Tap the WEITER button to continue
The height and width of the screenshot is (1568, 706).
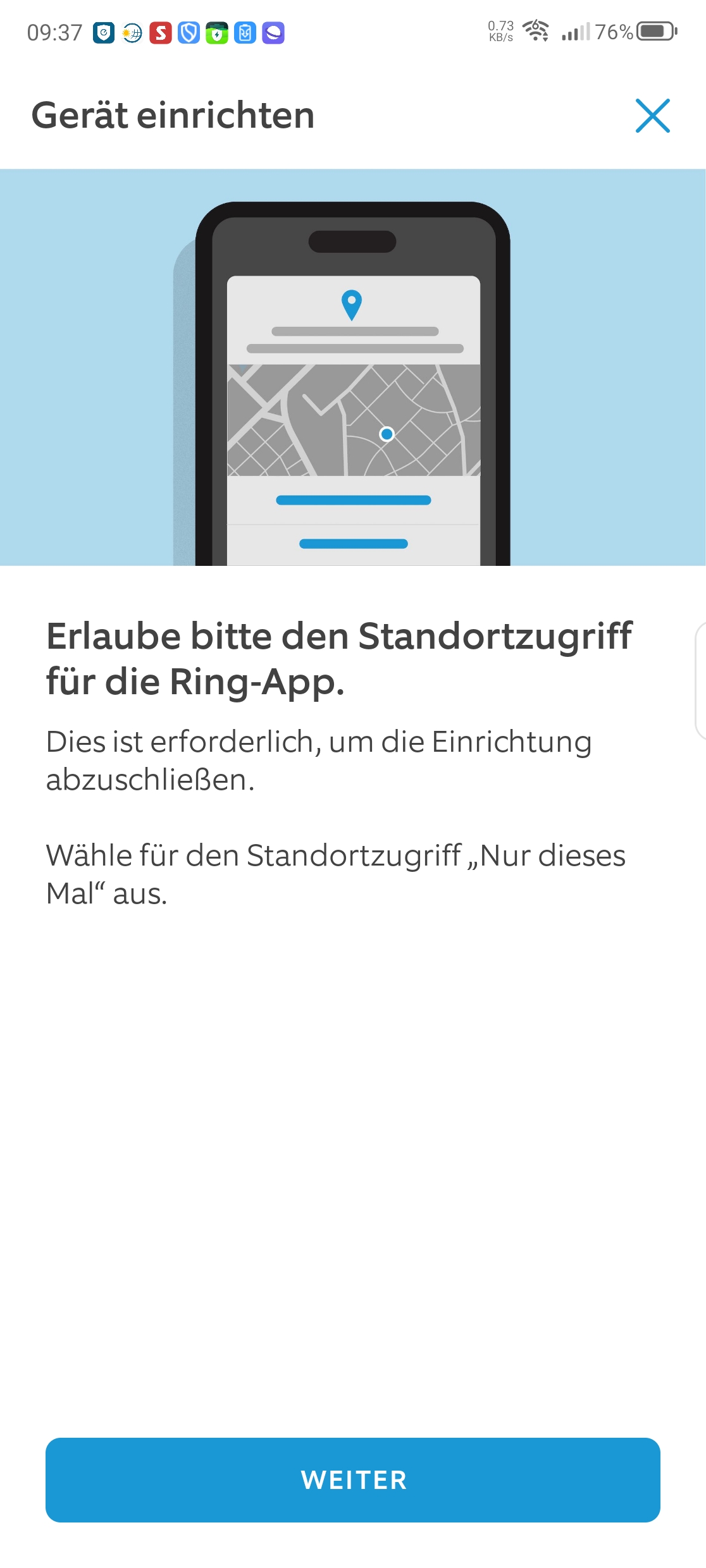353,1479
